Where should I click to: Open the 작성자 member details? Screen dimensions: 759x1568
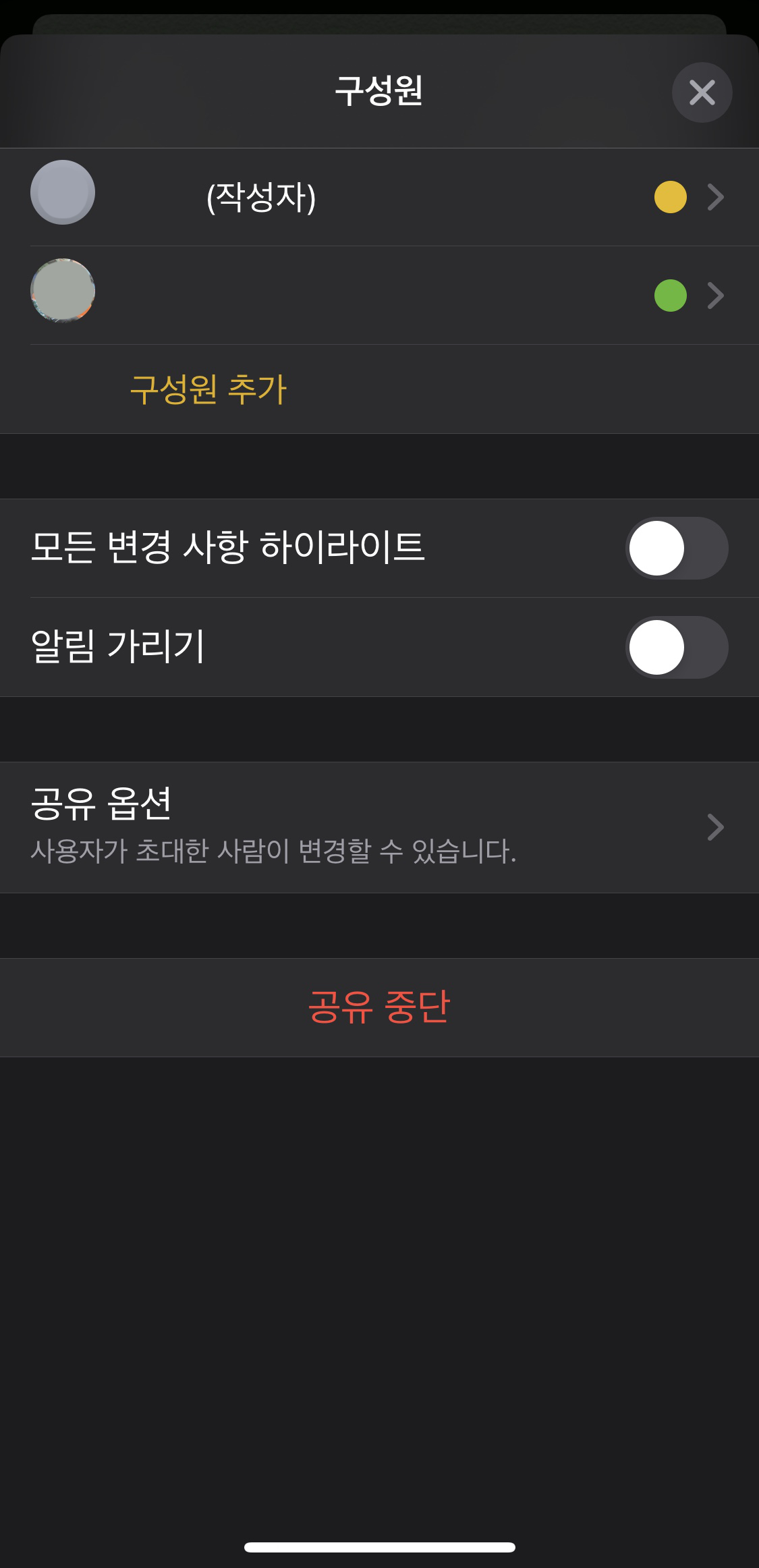pos(378,197)
